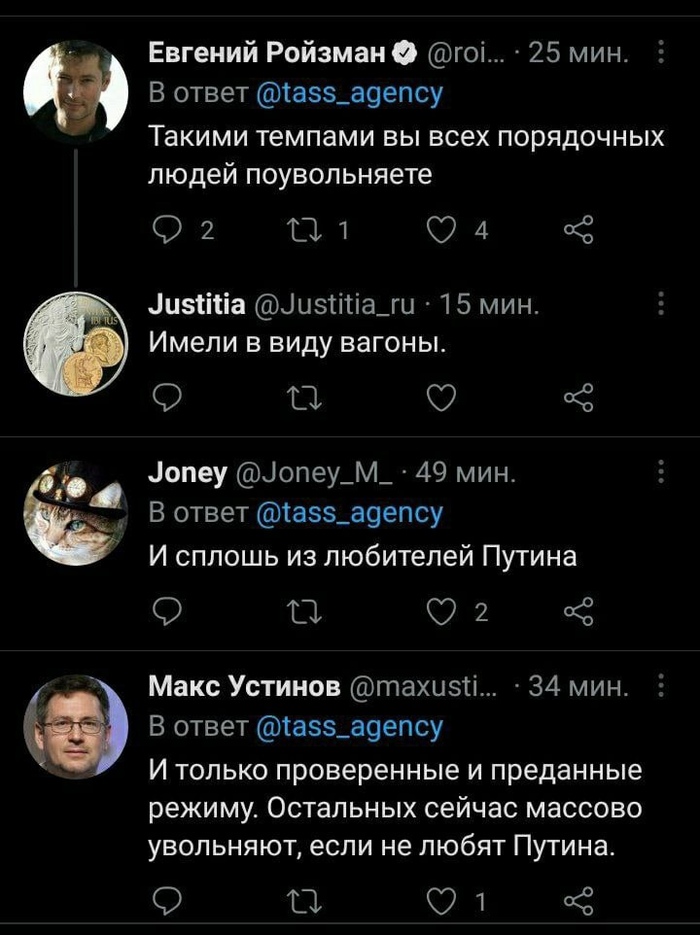Open @tass_agency link in Joney's reply

tap(349, 513)
